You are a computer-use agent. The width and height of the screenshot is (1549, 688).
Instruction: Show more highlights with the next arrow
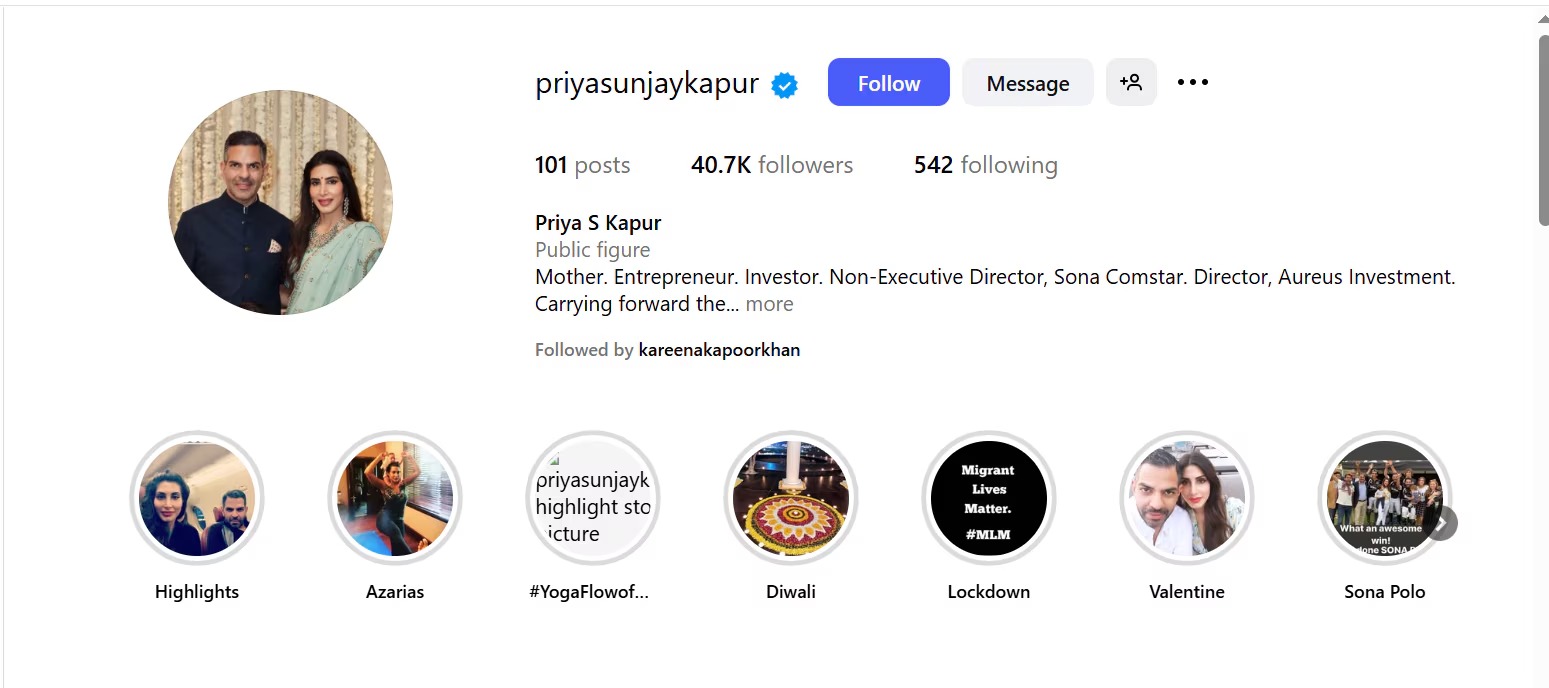pyautogui.click(x=1441, y=523)
